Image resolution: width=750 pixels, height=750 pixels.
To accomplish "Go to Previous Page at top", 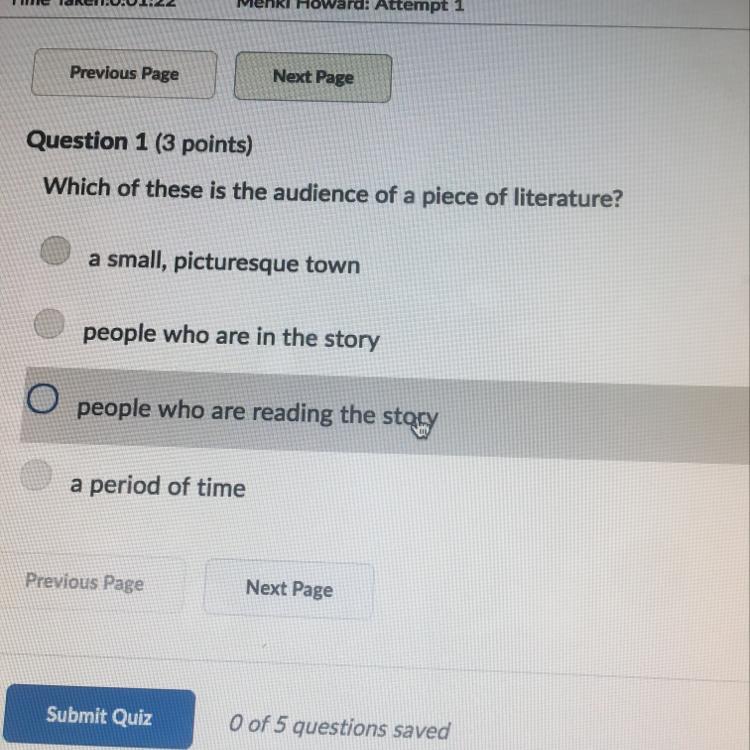I will (124, 74).
